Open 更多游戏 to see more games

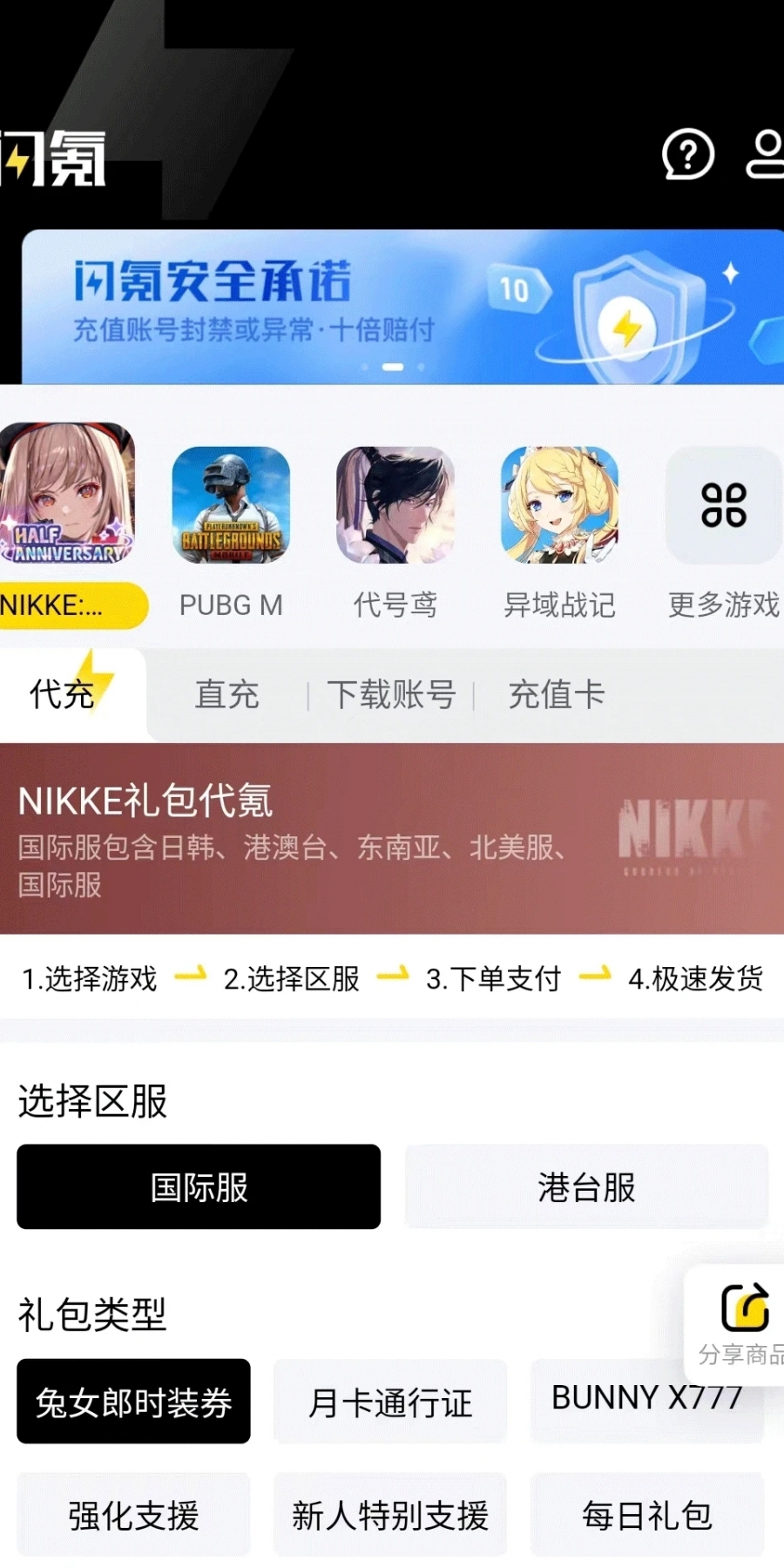pyautogui.click(x=723, y=507)
